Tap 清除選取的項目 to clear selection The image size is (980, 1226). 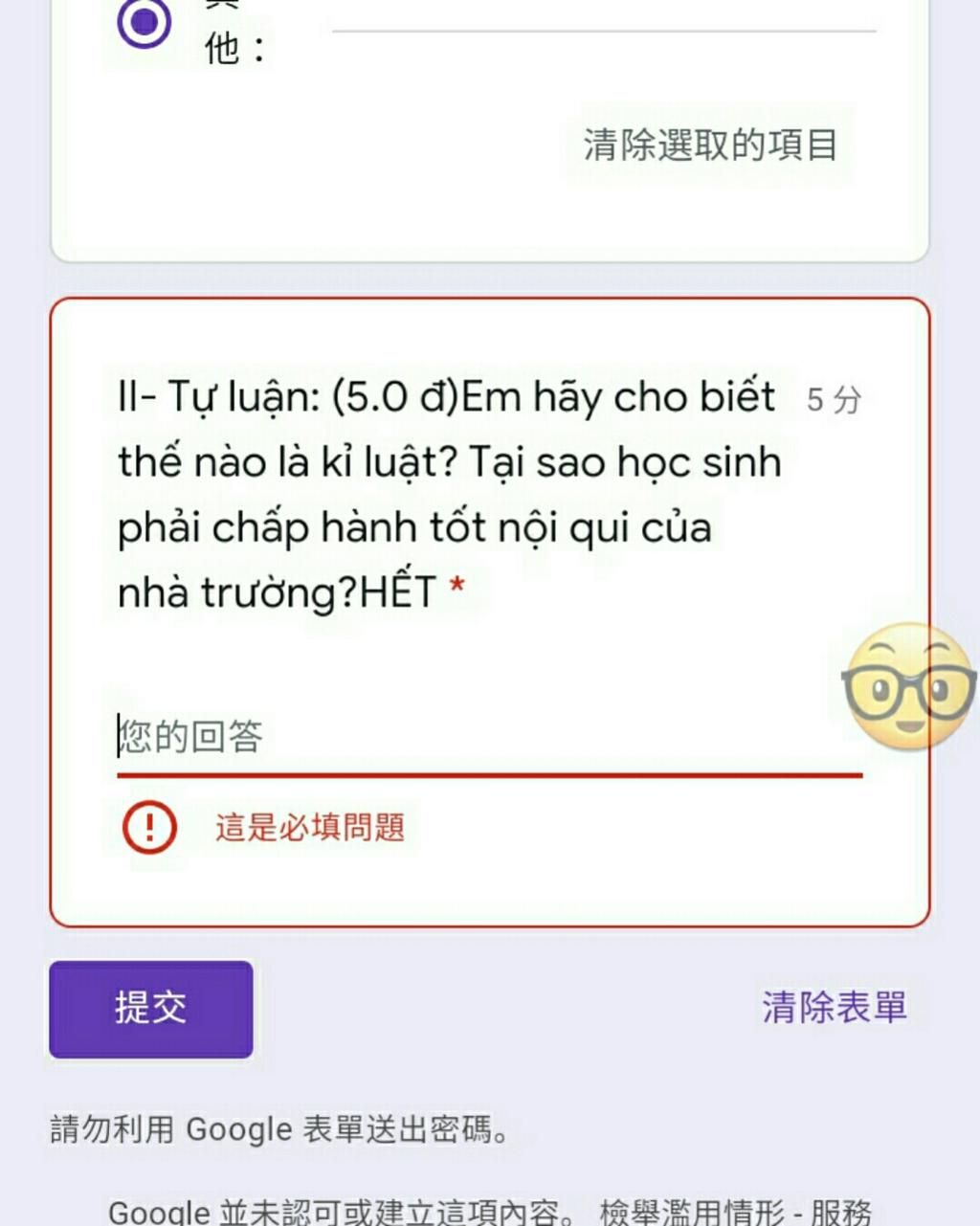click(x=710, y=145)
